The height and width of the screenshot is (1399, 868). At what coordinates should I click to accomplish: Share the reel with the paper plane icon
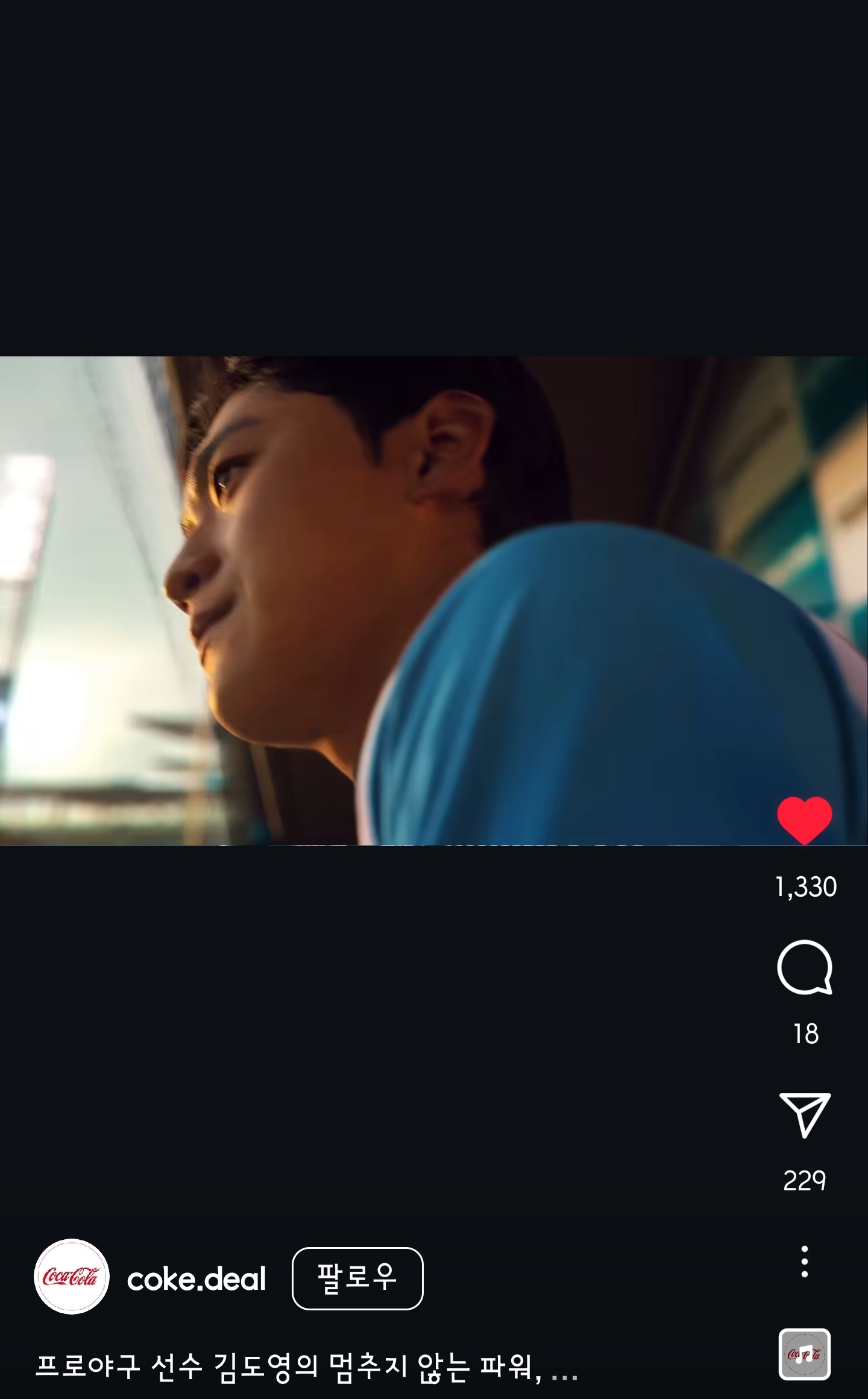(x=805, y=1115)
